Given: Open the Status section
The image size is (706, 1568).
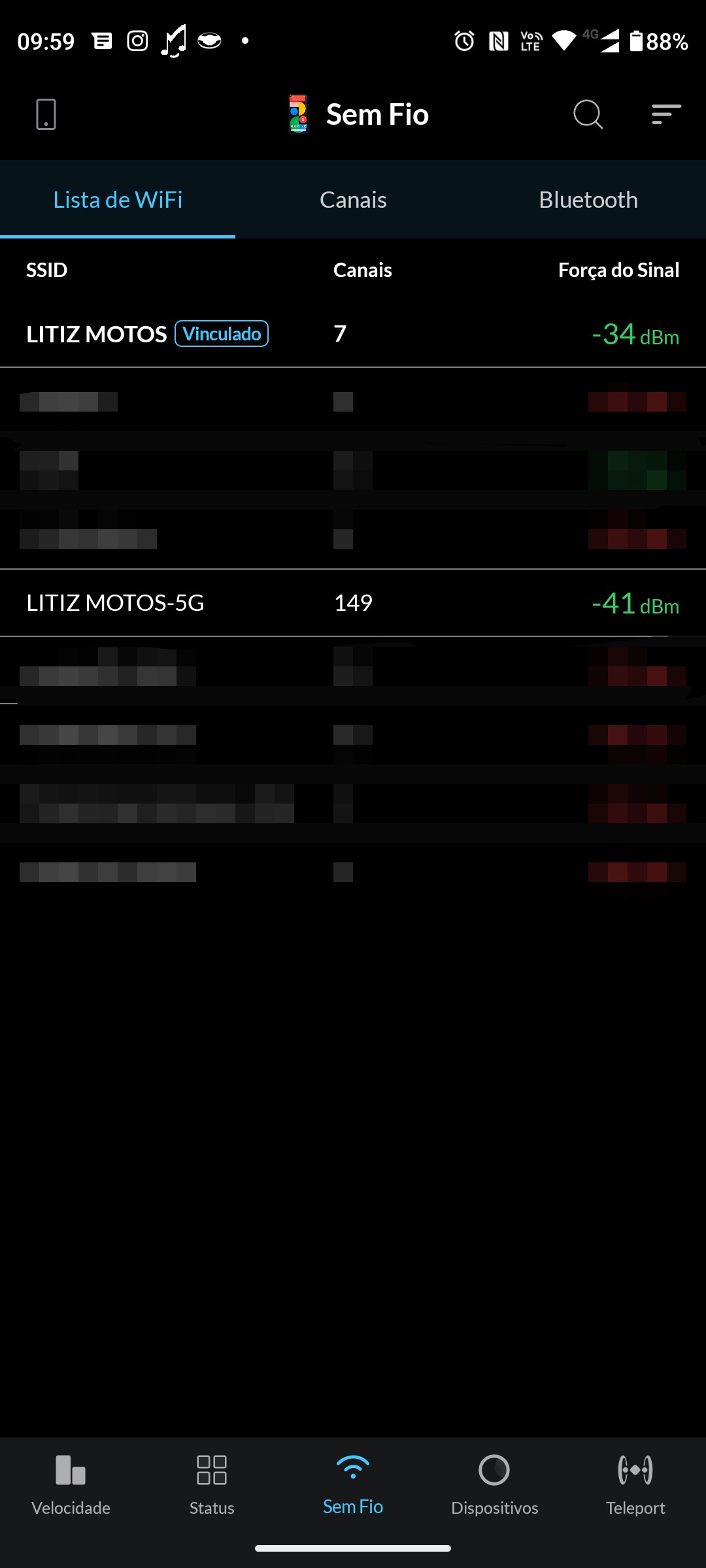Looking at the screenshot, I should tap(212, 1484).
